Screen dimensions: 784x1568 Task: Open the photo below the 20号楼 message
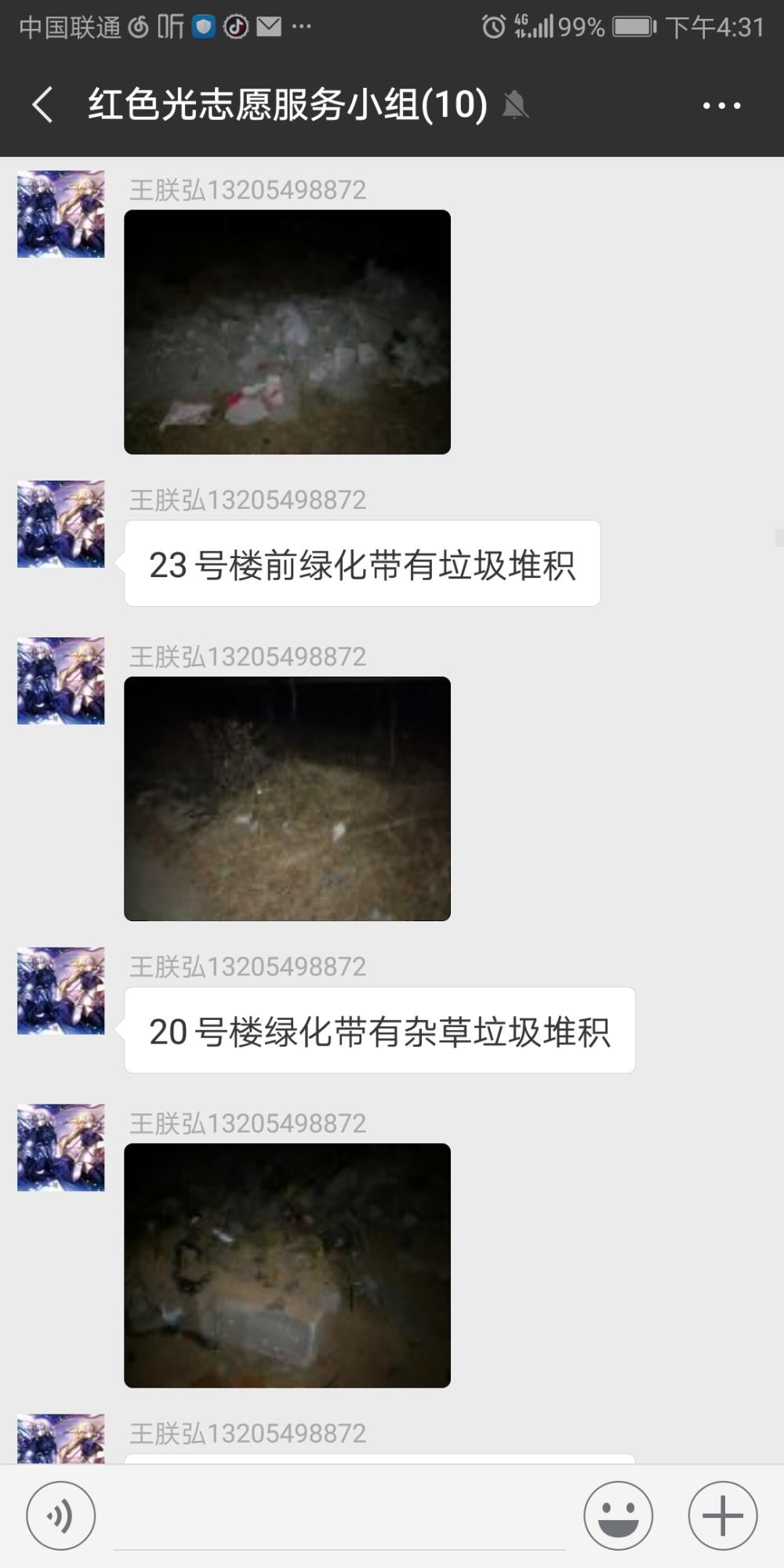(287, 1265)
